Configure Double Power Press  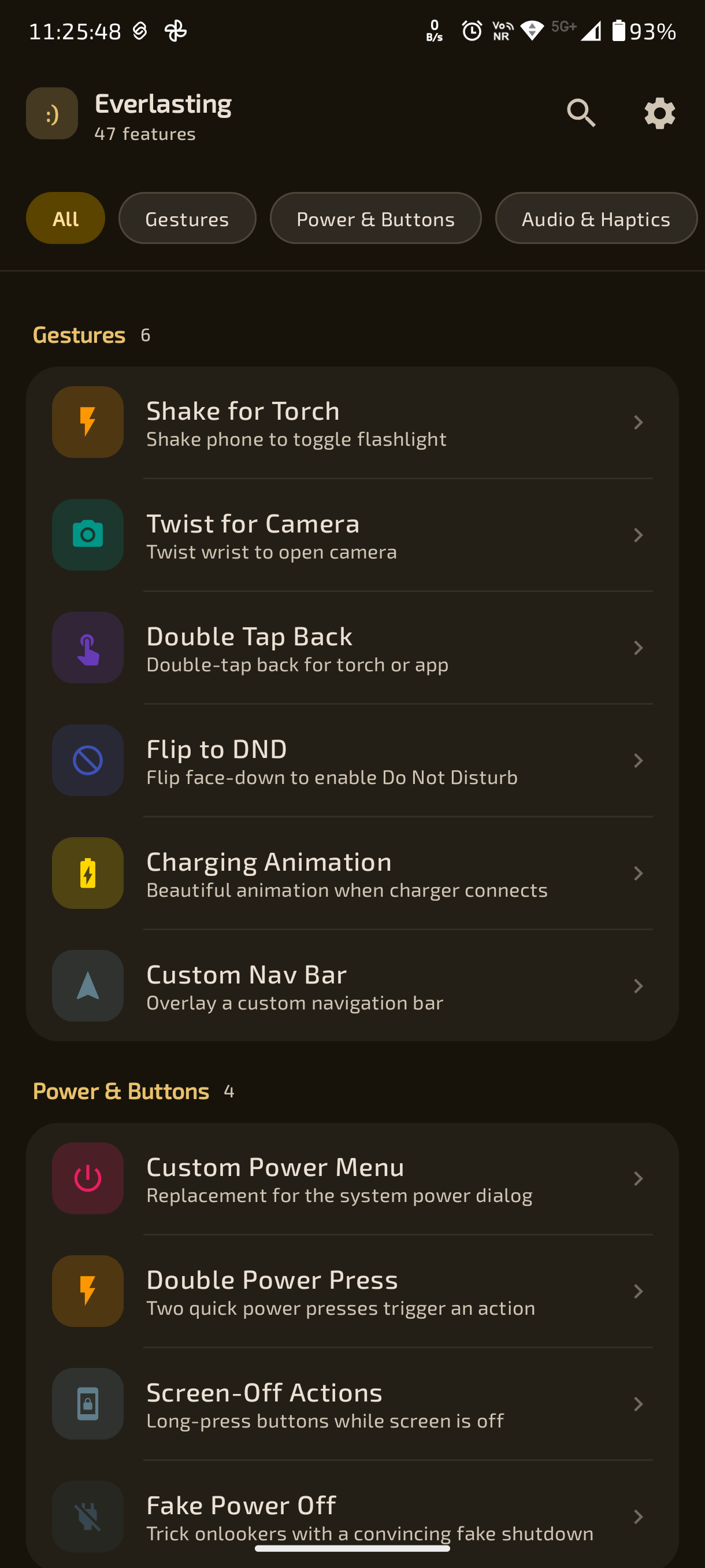click(x=352, y=1292)
